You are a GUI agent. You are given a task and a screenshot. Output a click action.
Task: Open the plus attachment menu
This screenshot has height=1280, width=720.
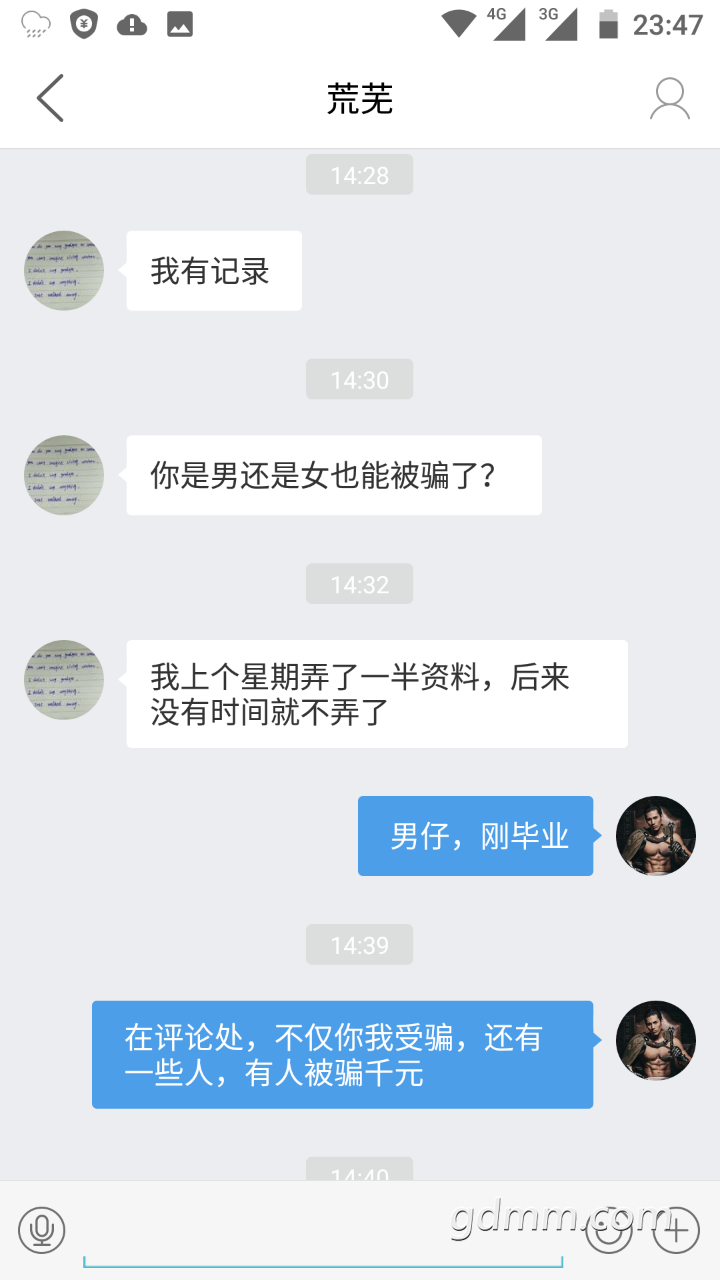(x=676, y=1230)
